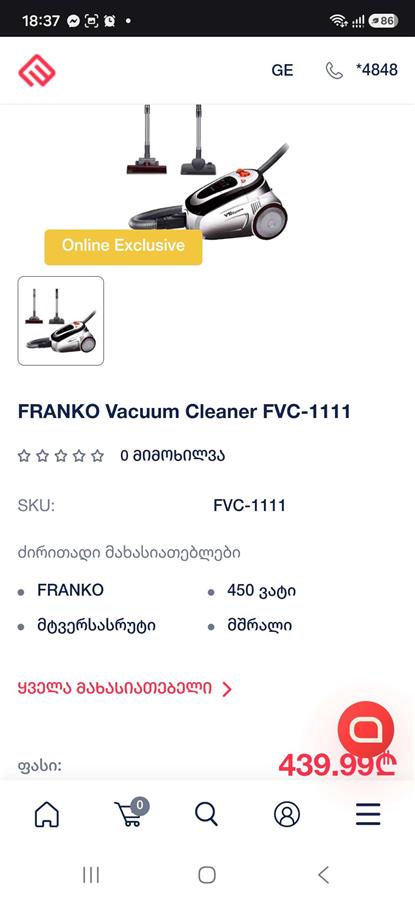Expand all characteristics link with arrow
Screen dimensions: 415x900
point(125,688)
